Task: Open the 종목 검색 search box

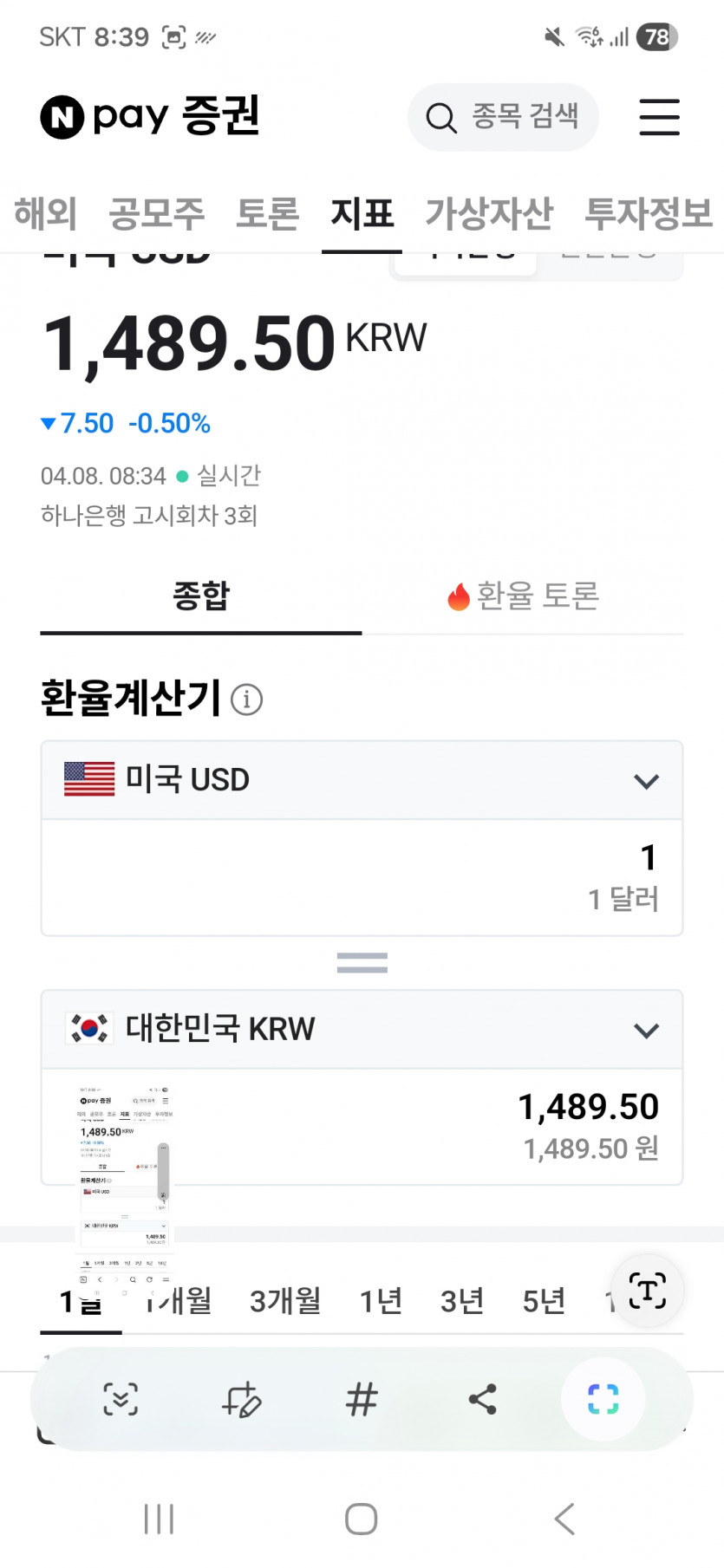Action: point(503,117)
